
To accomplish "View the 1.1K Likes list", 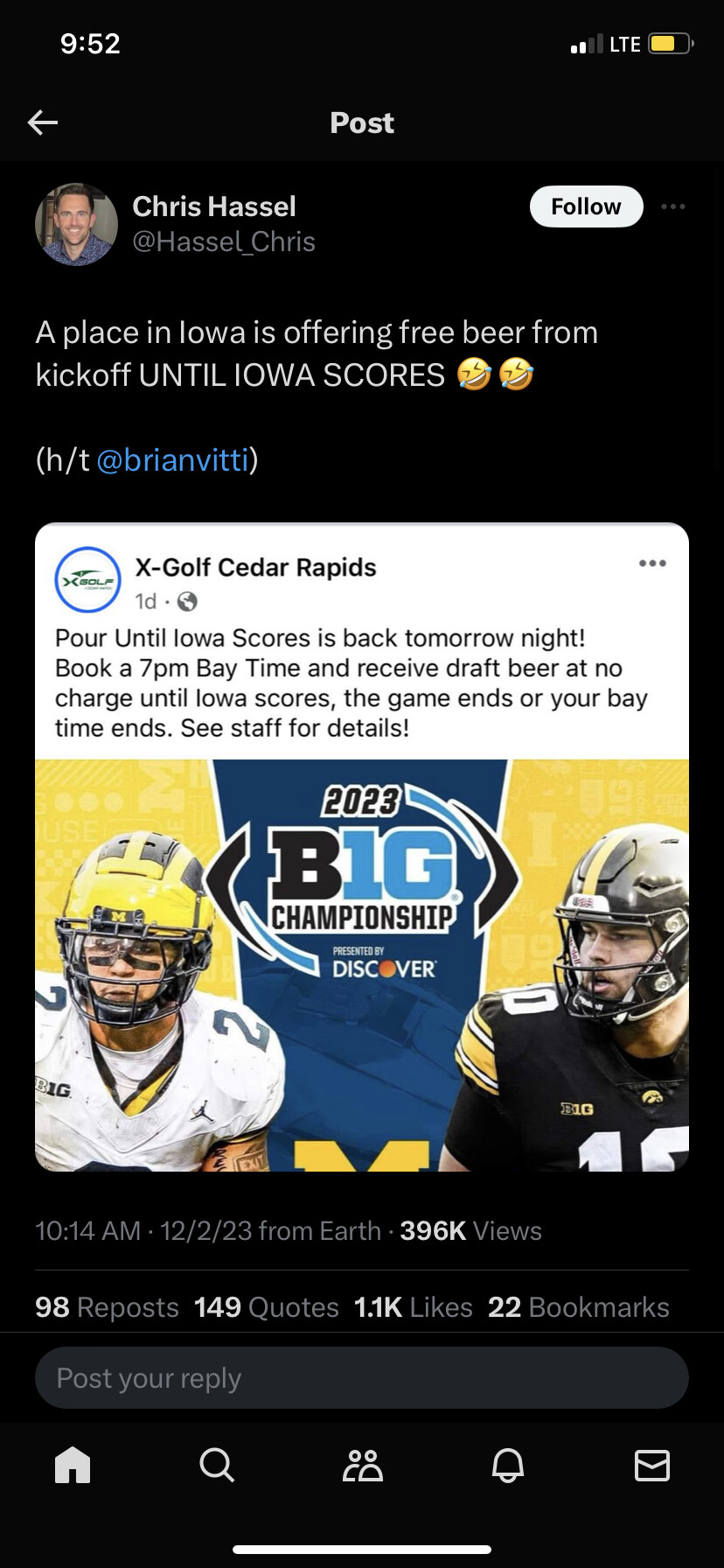I will pos(413,1307).
